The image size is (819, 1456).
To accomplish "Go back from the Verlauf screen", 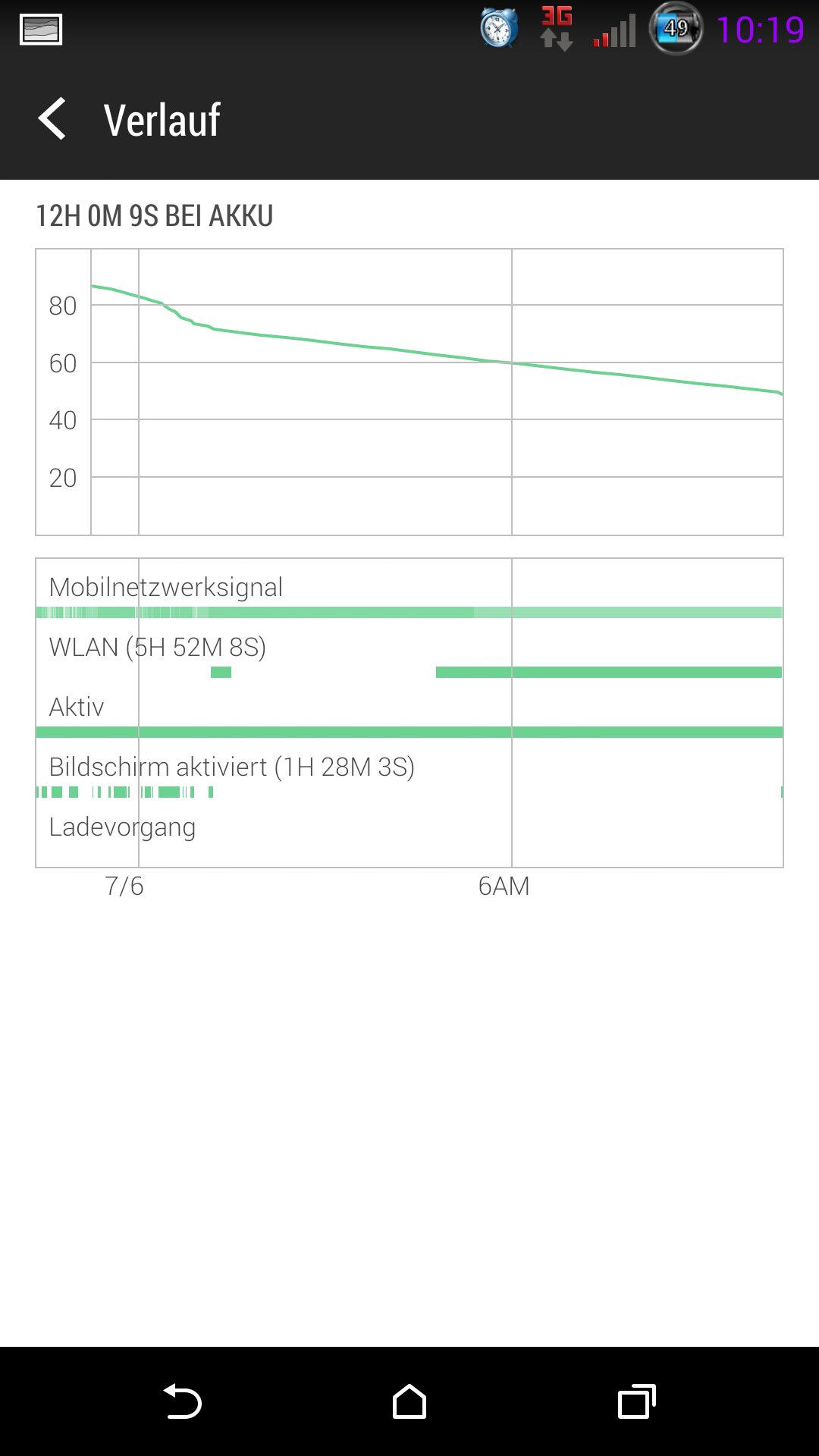I will (x=52, y=119).
